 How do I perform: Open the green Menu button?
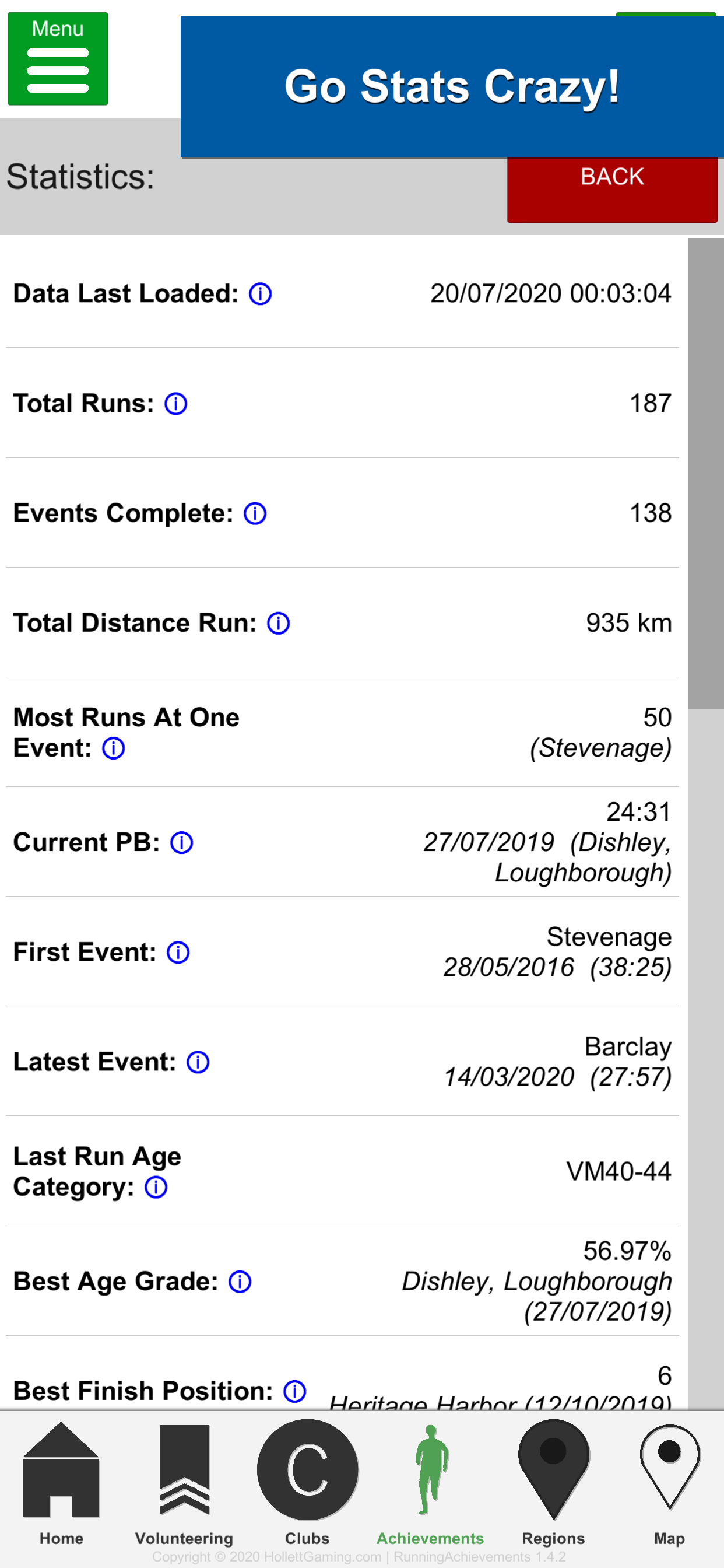[x=58, y=58]
